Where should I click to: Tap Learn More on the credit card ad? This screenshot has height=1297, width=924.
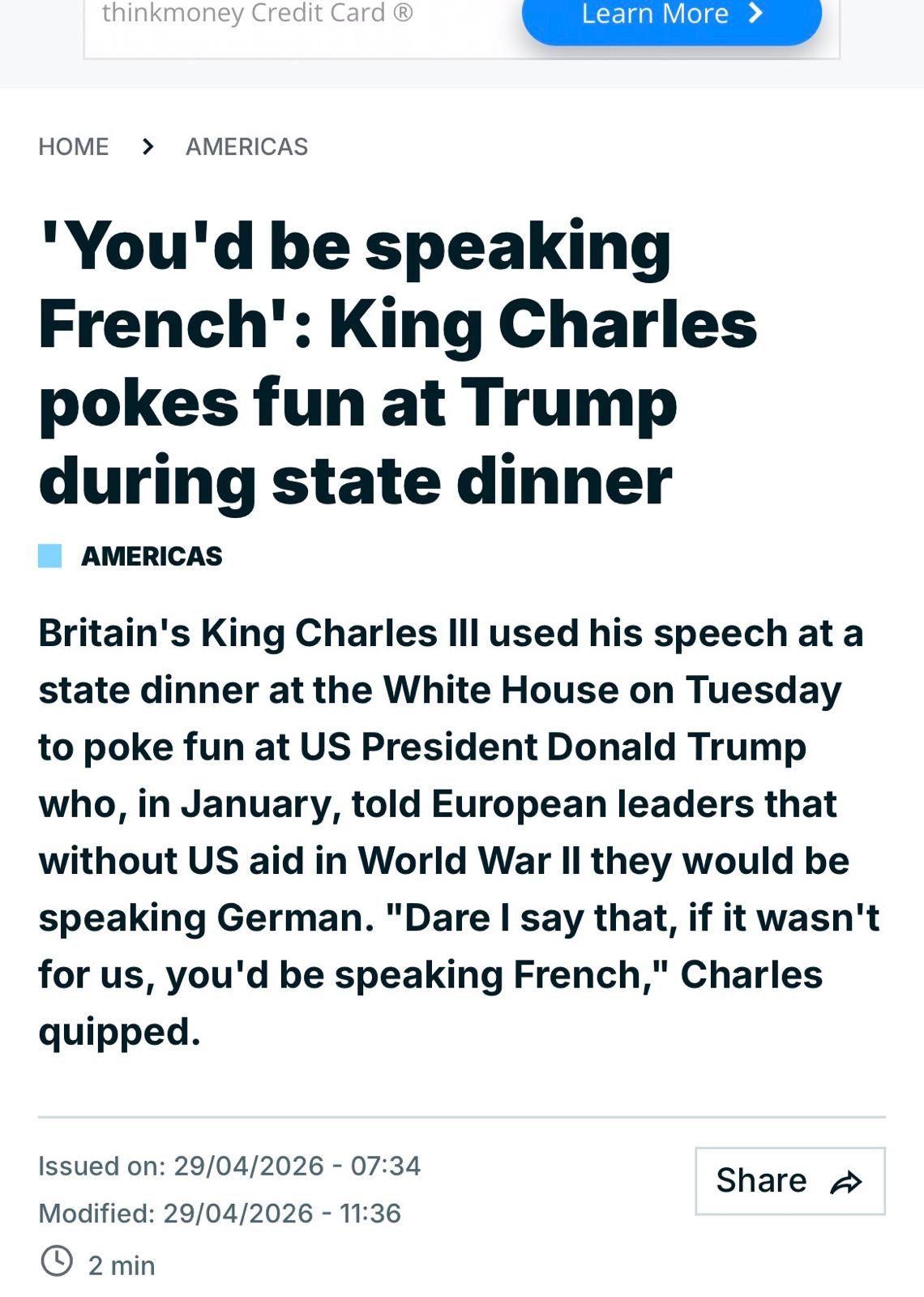[671, 16]
